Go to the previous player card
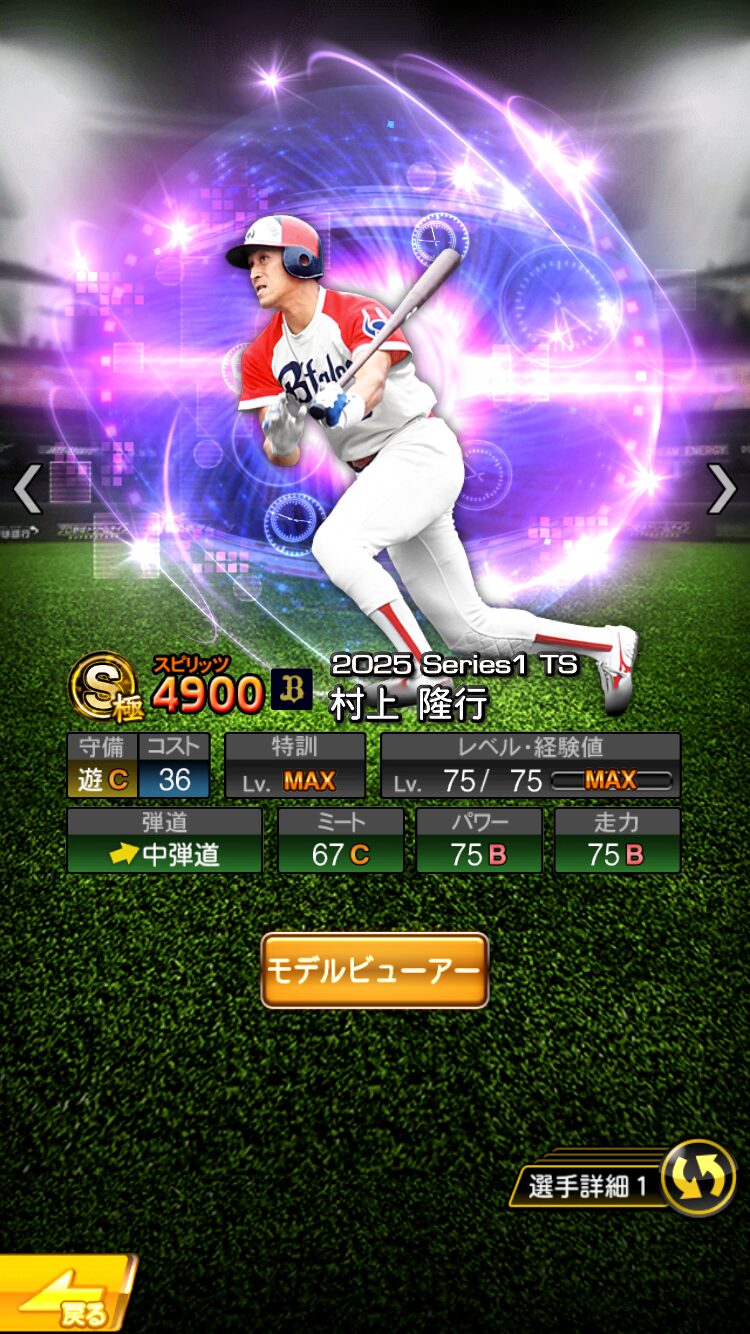 (27, 489)
